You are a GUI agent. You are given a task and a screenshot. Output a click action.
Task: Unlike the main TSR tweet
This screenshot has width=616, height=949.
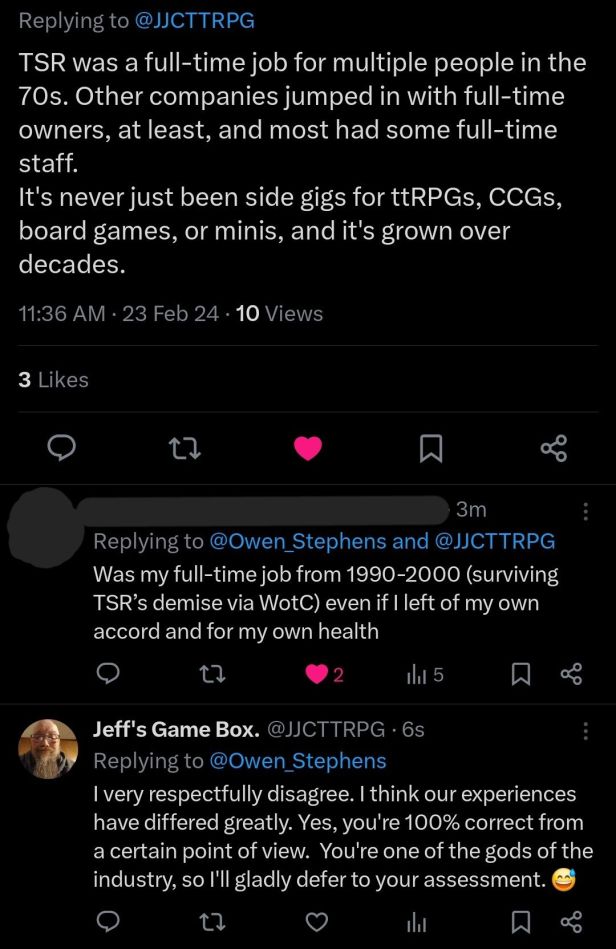tap(308, 449)
